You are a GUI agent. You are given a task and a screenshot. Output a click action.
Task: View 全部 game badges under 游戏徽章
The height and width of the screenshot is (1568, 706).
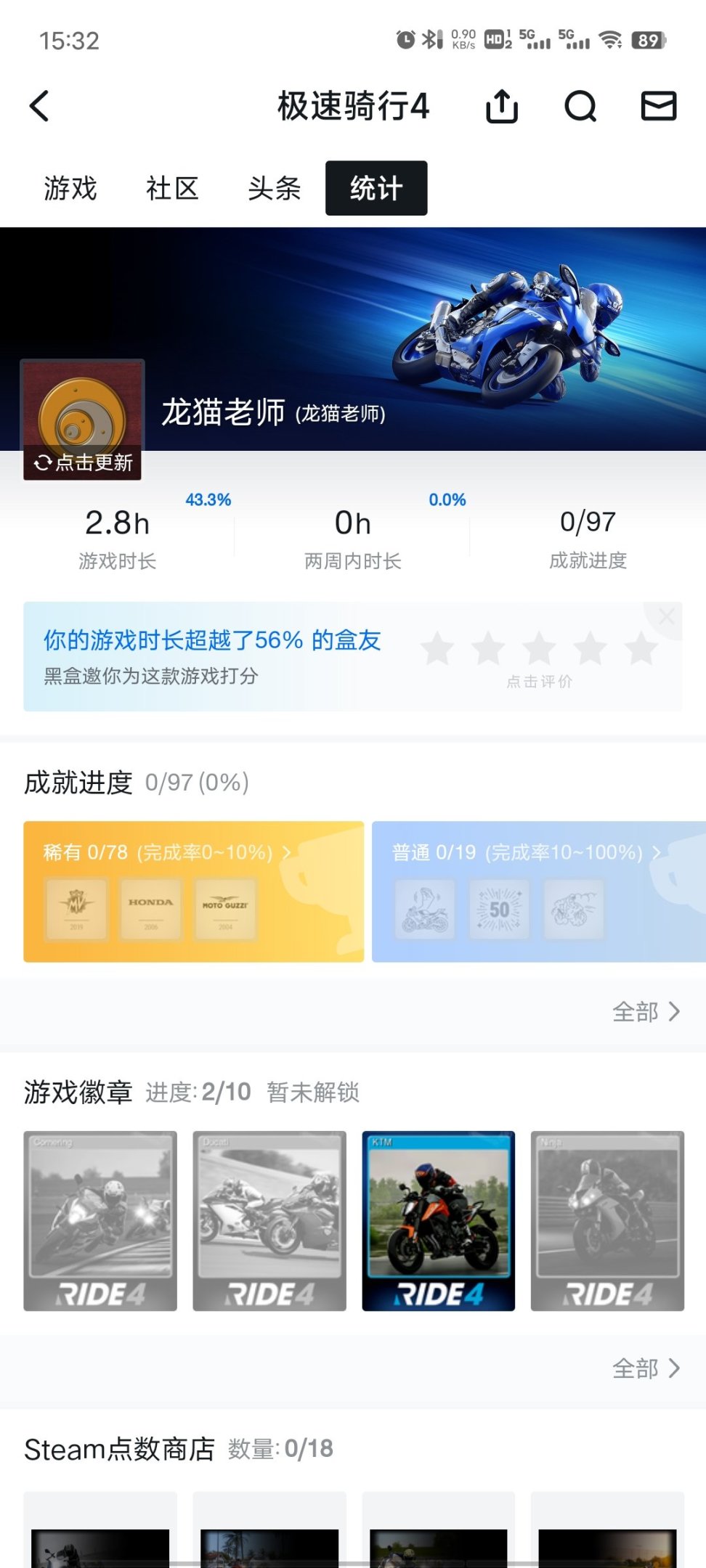(646, 1368)
